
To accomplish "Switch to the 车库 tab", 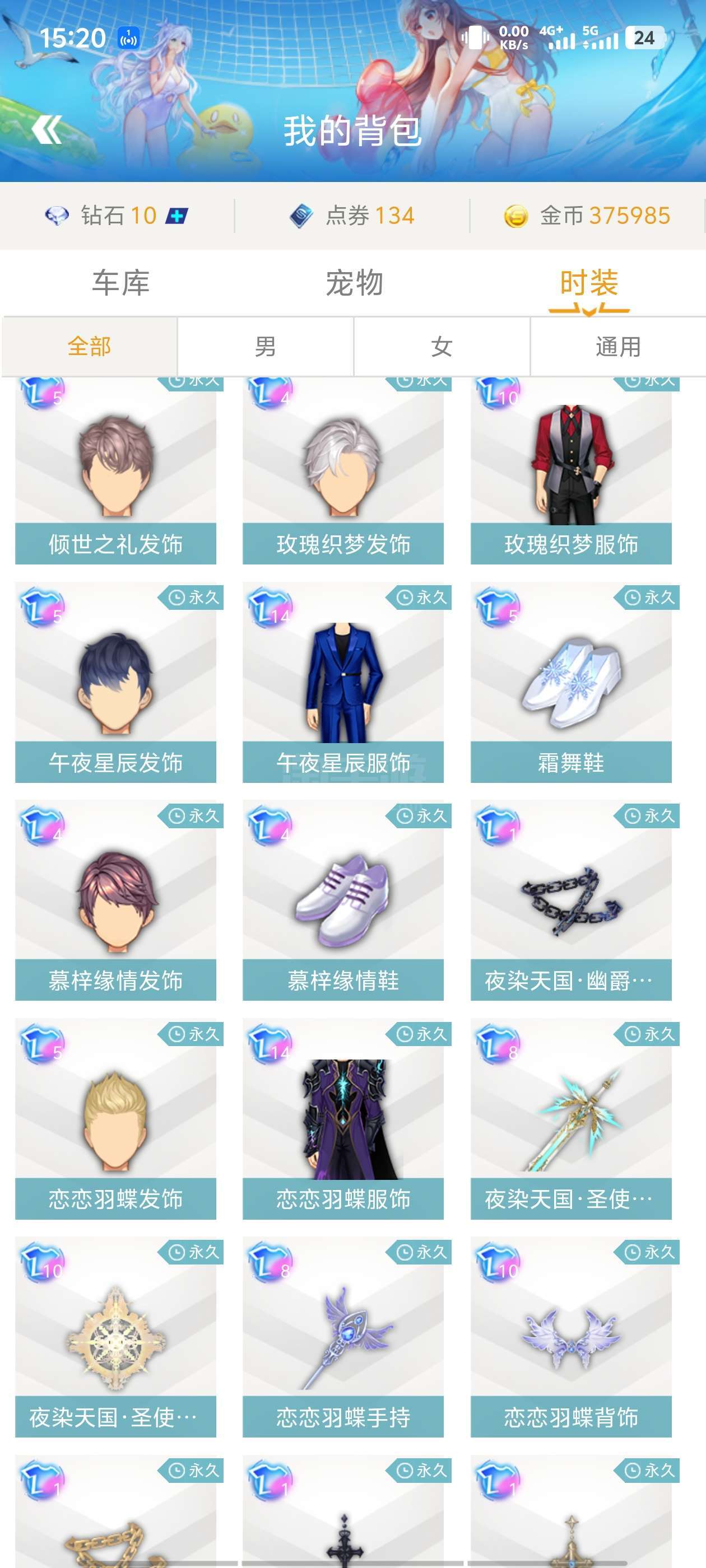I will 120,283.
